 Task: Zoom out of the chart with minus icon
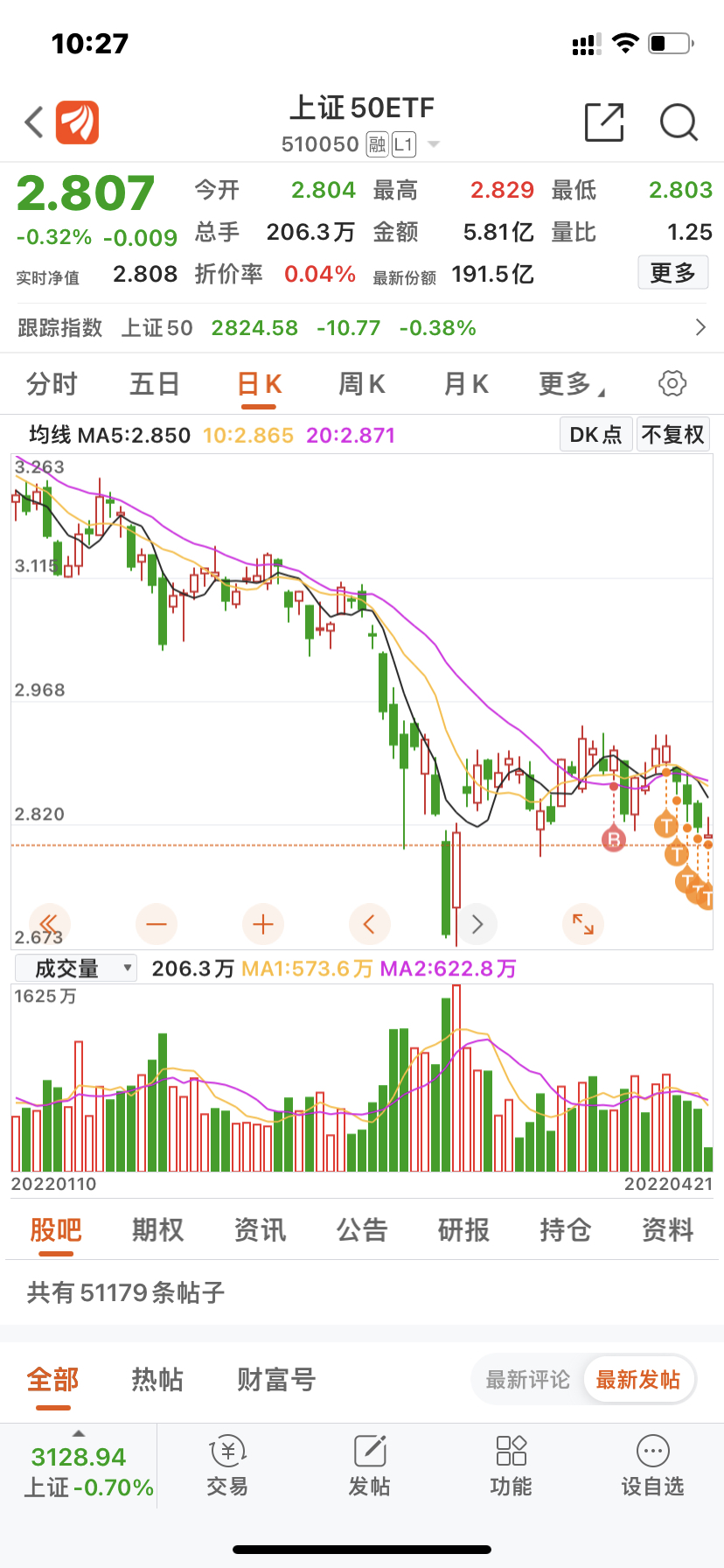[x=157, y=924]
